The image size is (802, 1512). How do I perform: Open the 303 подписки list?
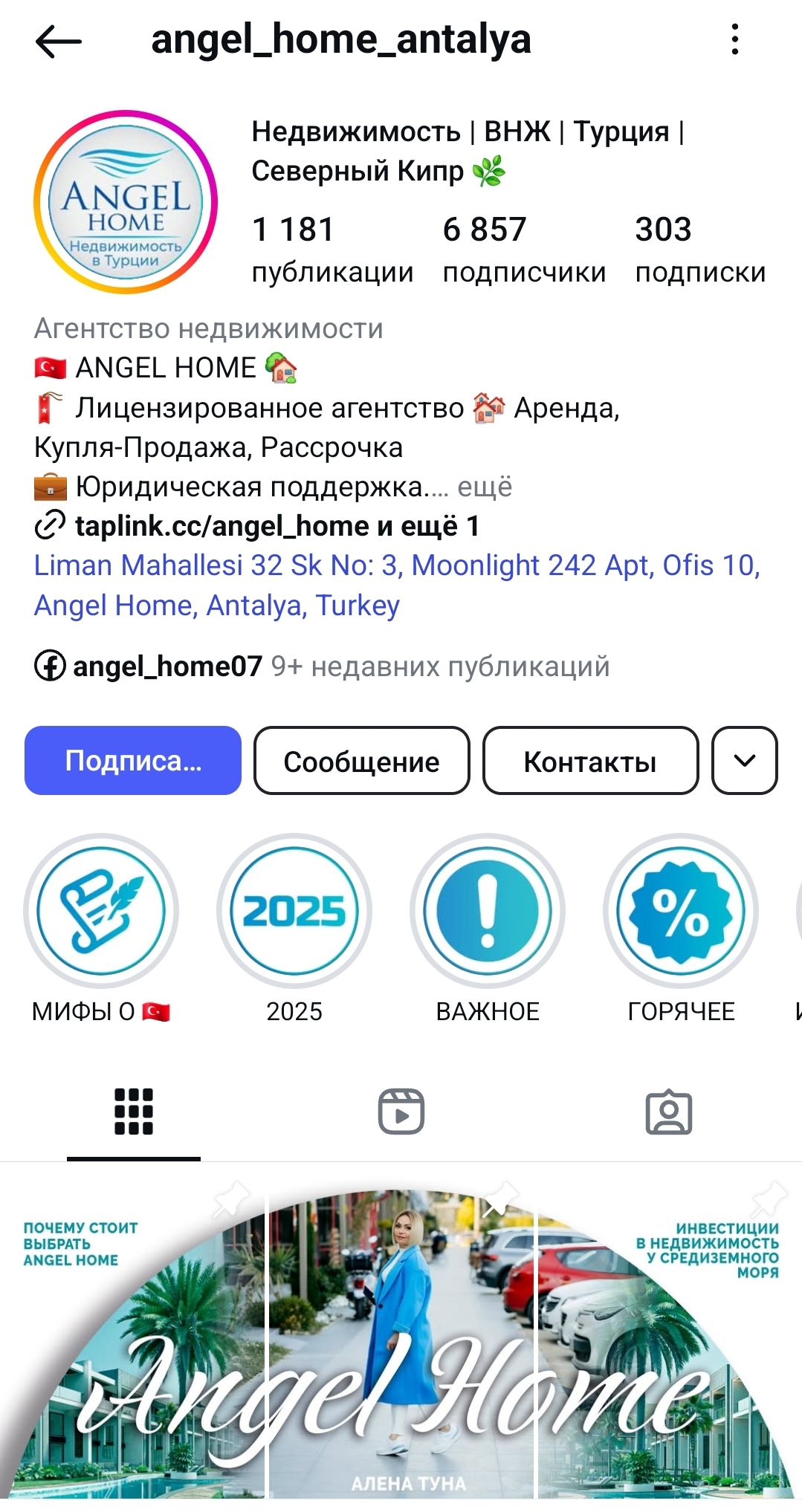click(699, 250)
